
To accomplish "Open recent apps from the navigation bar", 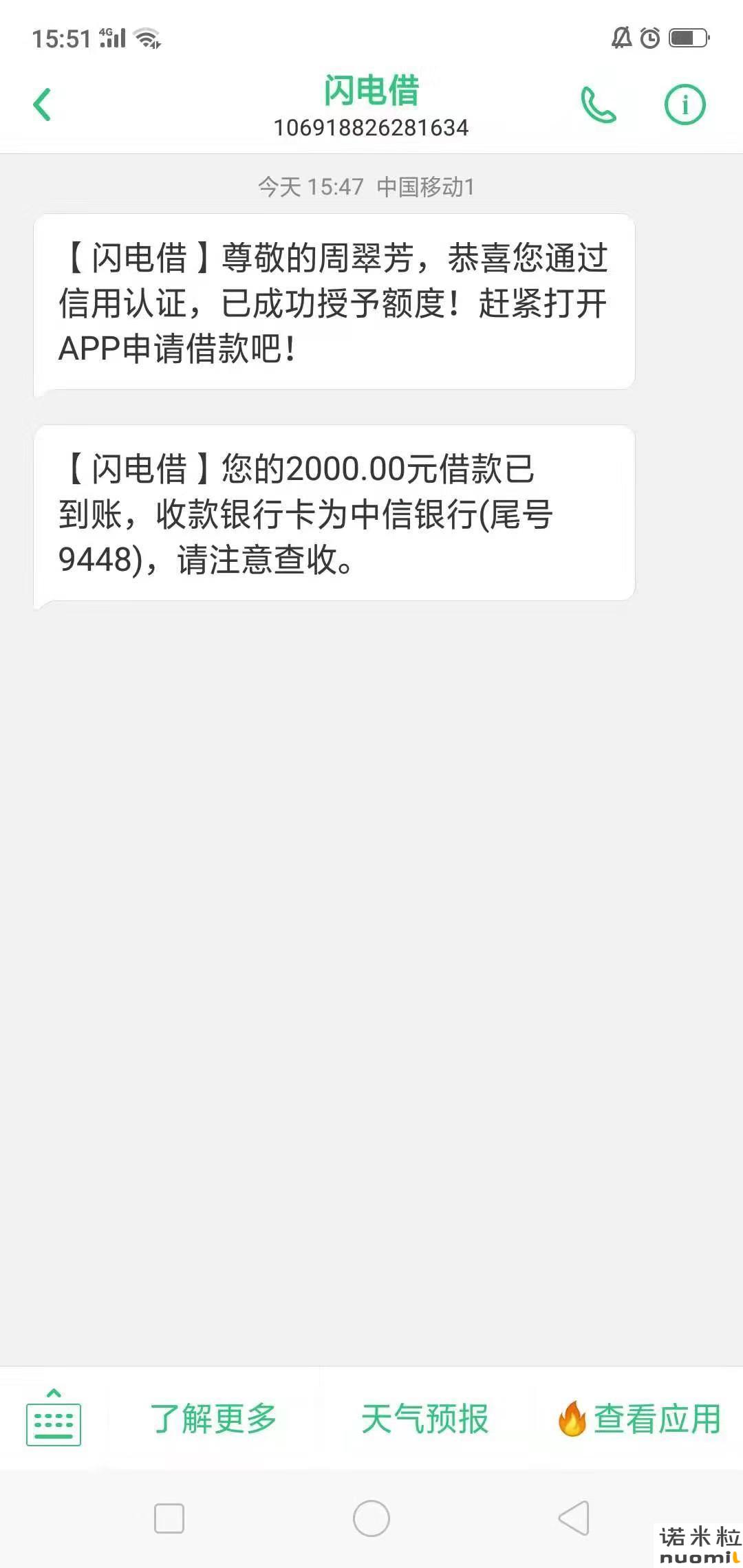I will point(169,1518).
